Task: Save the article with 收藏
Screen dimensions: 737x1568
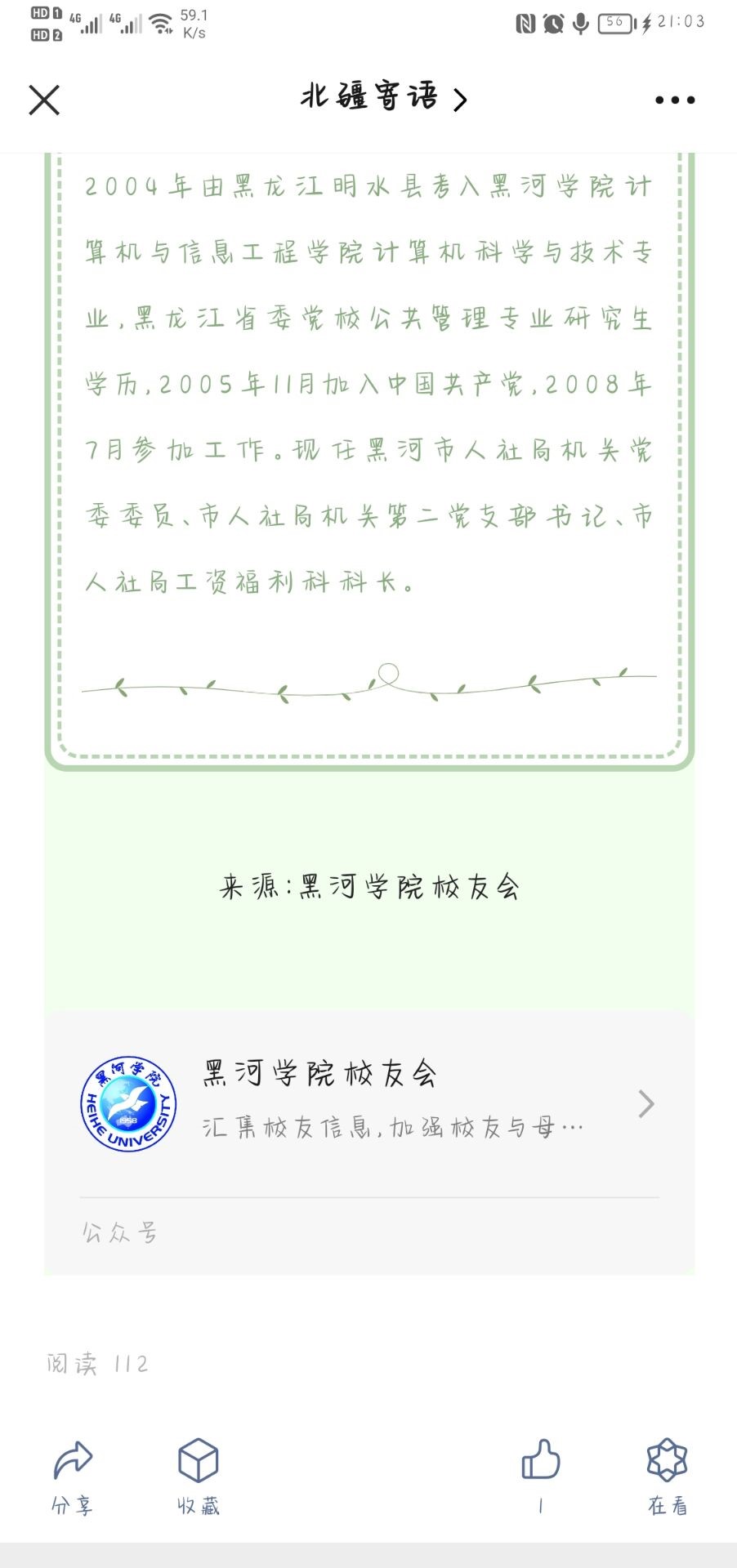Action: [x=199, y=1476]
